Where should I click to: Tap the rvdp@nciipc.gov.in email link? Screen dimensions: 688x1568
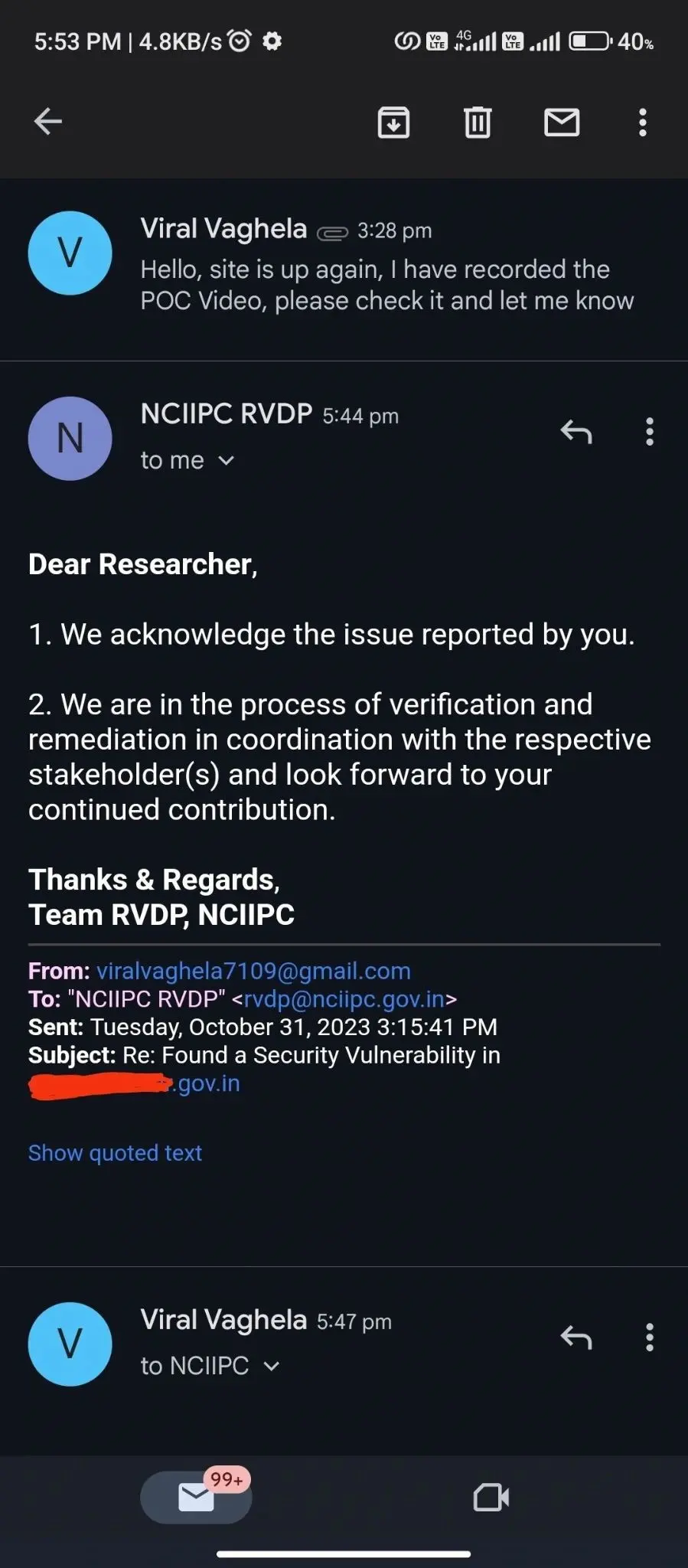pos(344,999)
